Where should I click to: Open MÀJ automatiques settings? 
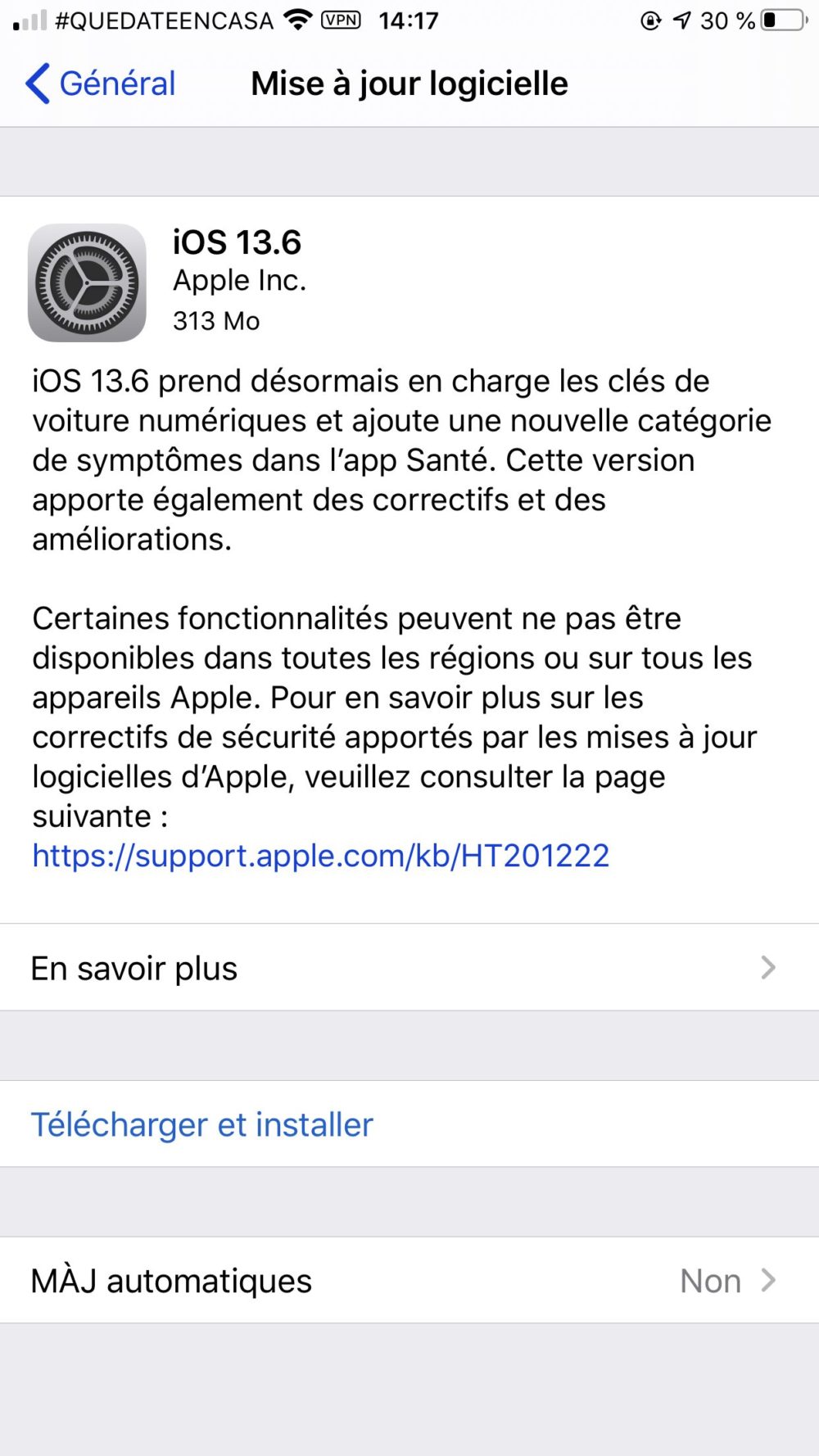tap(409, 1281)
